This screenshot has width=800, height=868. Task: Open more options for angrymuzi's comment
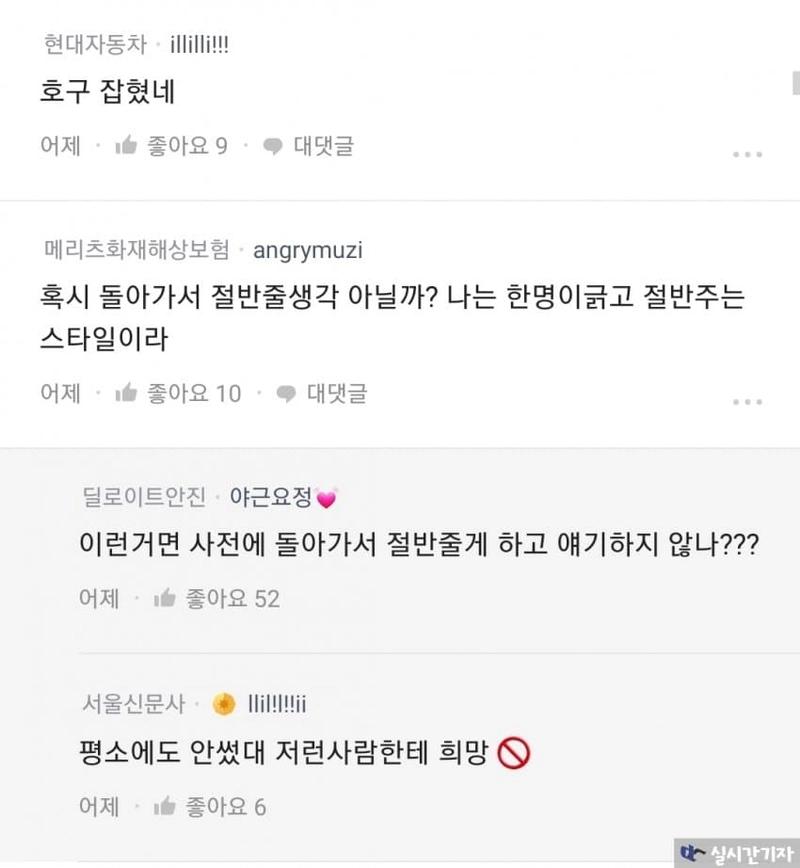pos(748,402)
